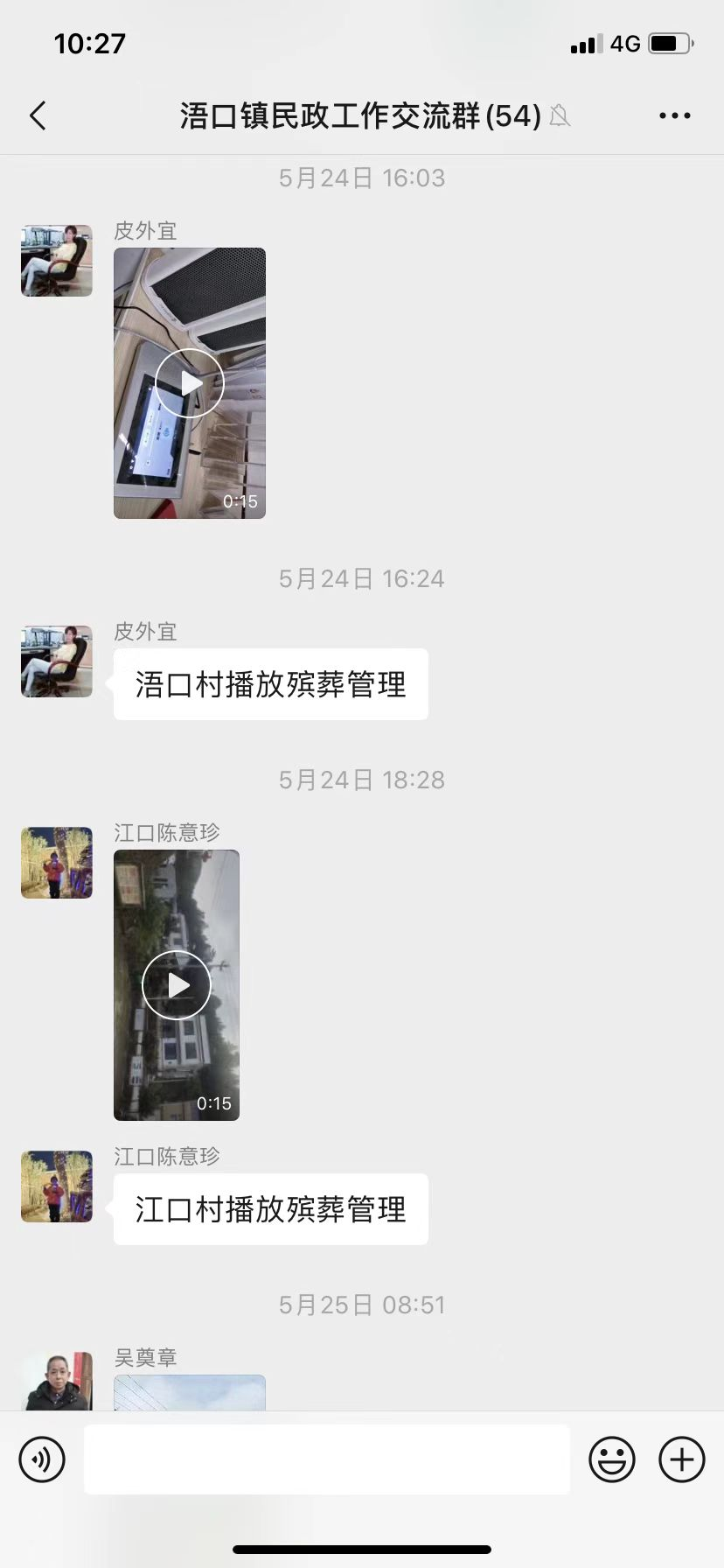Open the image sent by 吴奠章
Image resolution: width=724 pixels, height=1568 pixels.
(190, 1393)
